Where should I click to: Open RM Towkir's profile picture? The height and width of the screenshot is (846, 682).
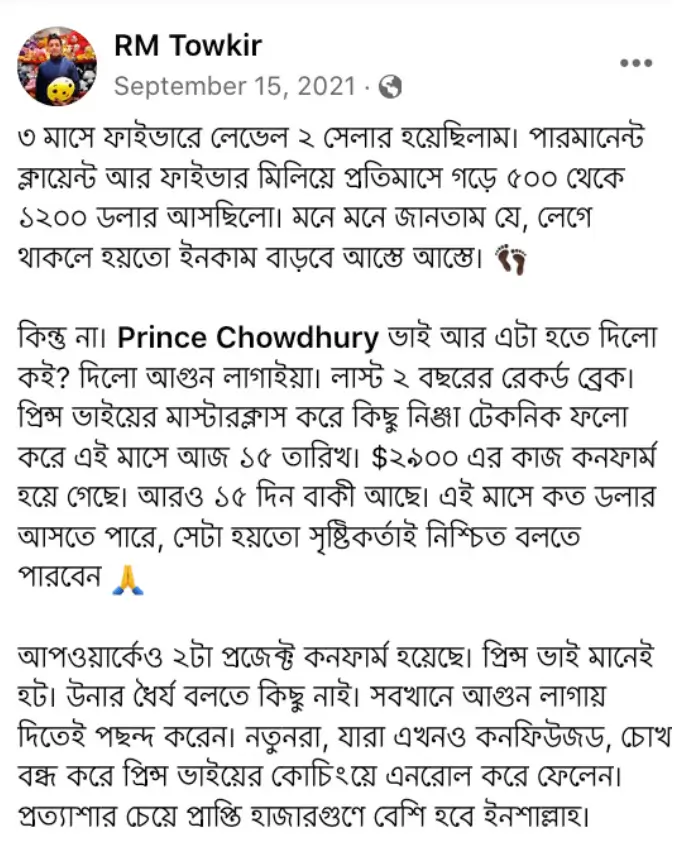coord(58,66)
